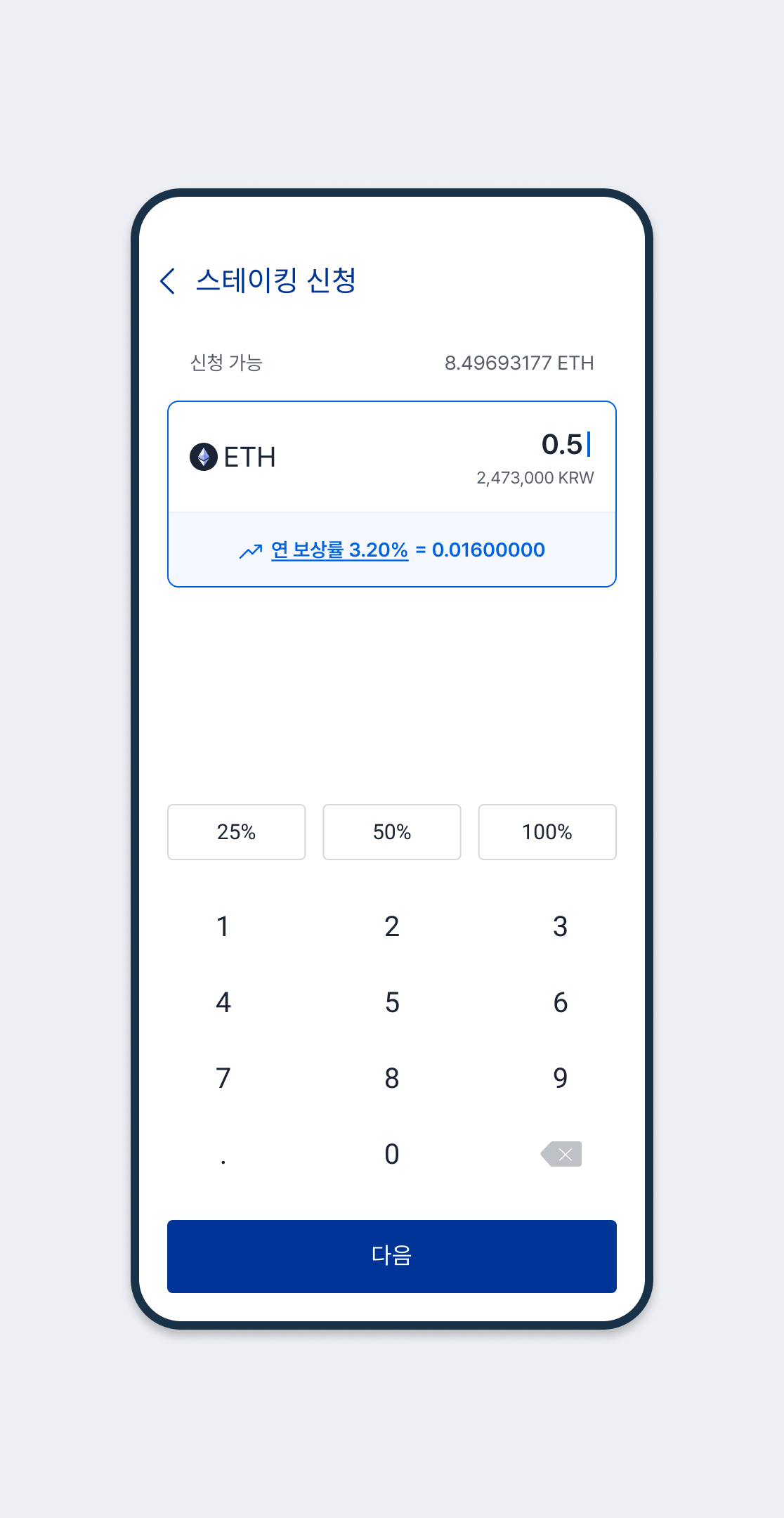The image size is (784, 1518).
Task: Enter digit 5 on the keypad
Action: pos(392,1002)
